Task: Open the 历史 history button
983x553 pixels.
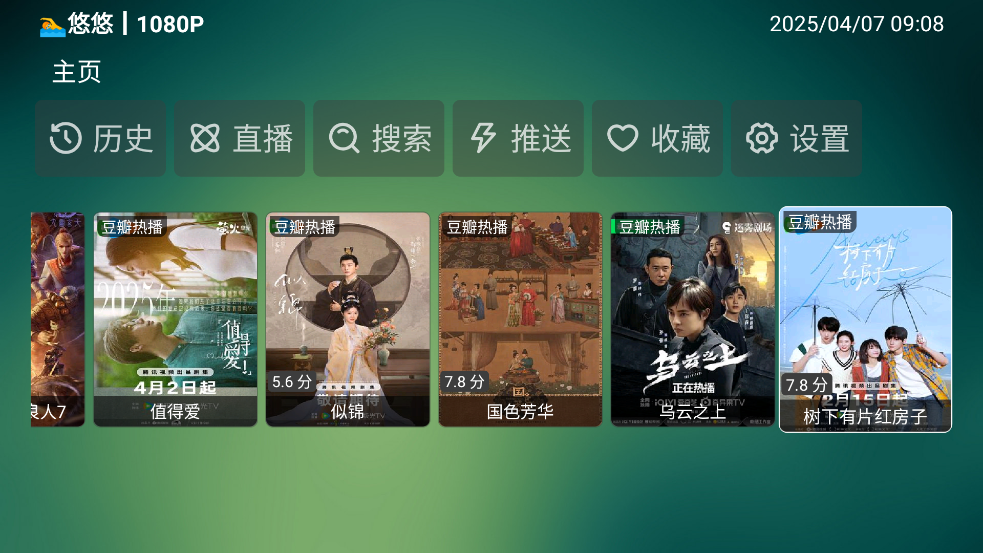Action: pos(101,139)
